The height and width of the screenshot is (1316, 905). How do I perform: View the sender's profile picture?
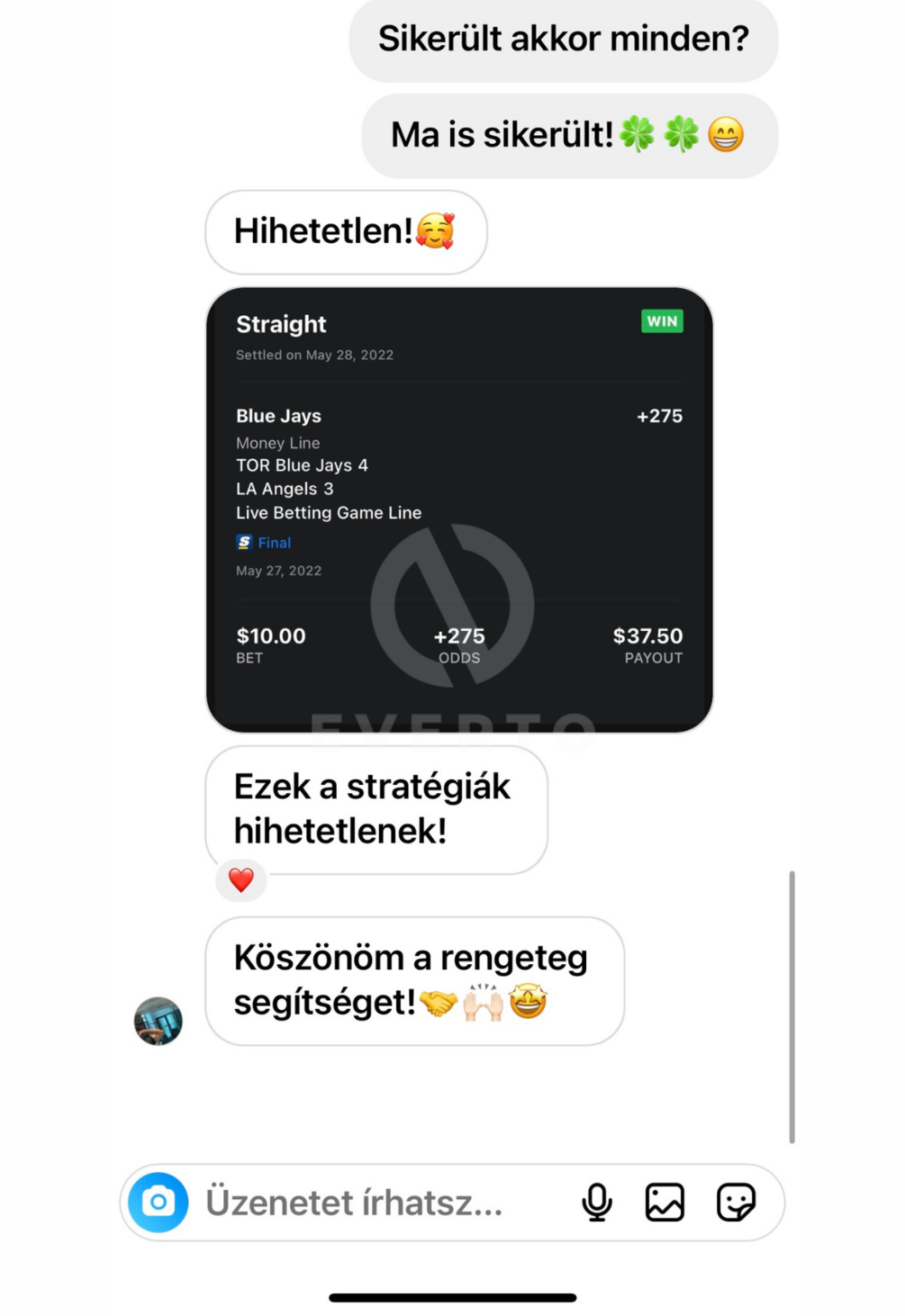point(158,1021)
